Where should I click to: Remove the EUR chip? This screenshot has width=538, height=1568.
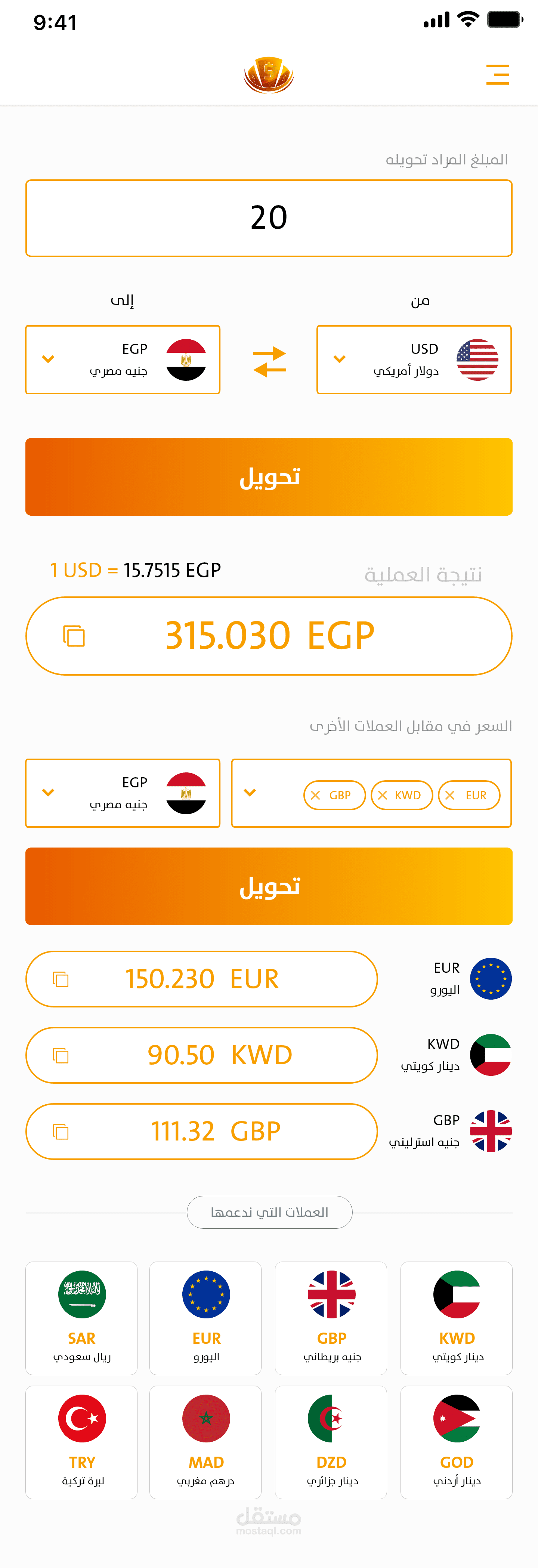[x=450, y=795]
